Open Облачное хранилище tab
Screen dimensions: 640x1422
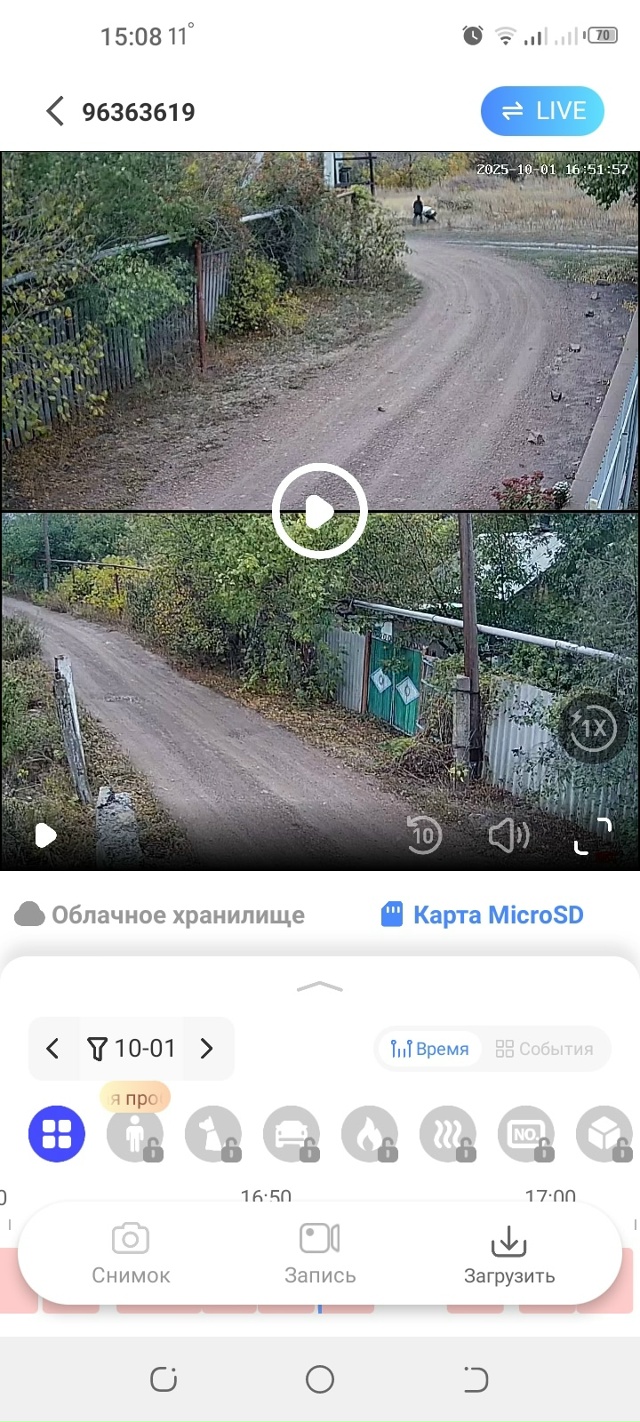(160, 914)
